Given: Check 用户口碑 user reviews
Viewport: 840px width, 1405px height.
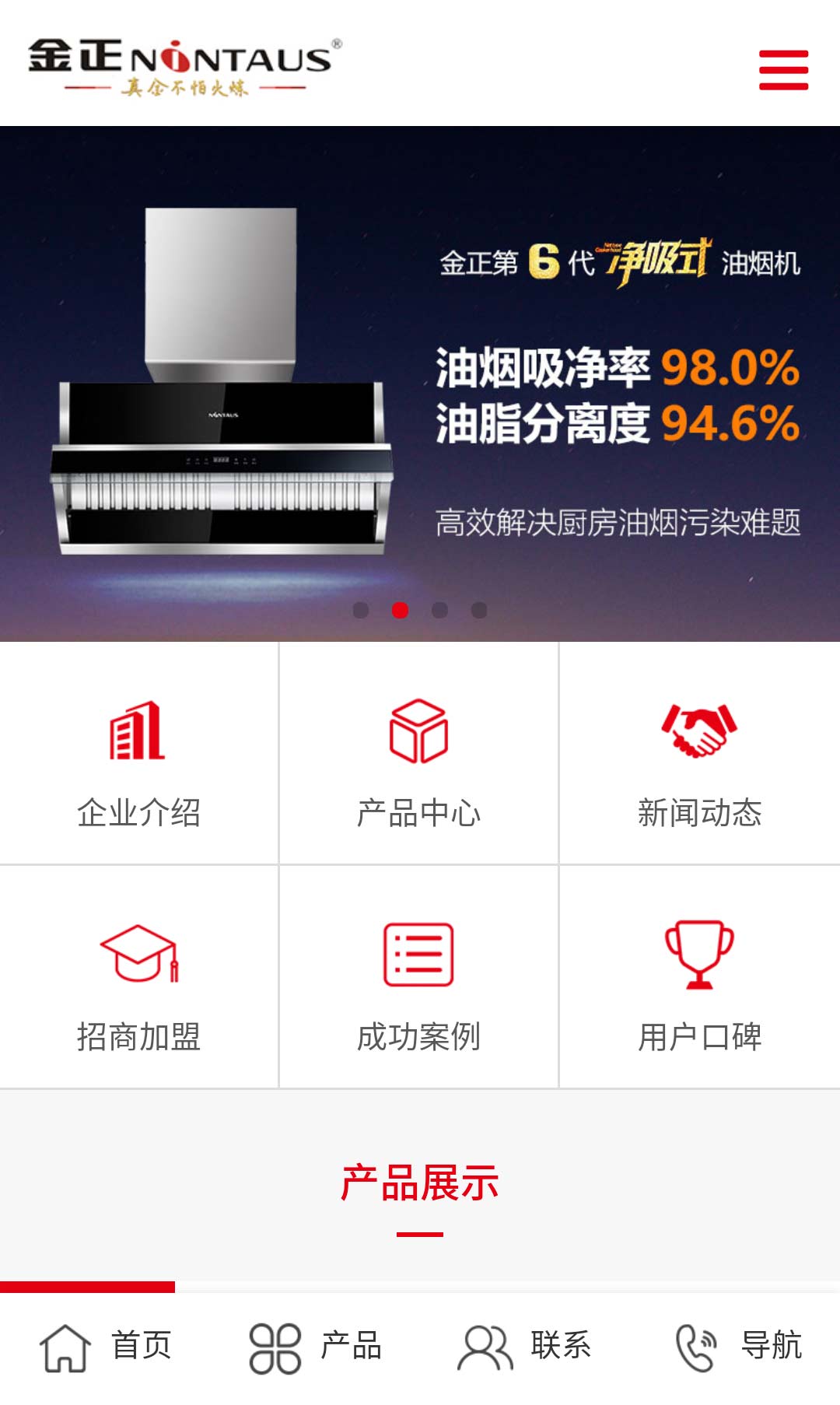Looking at the screenshot, I should pos(699,978).
